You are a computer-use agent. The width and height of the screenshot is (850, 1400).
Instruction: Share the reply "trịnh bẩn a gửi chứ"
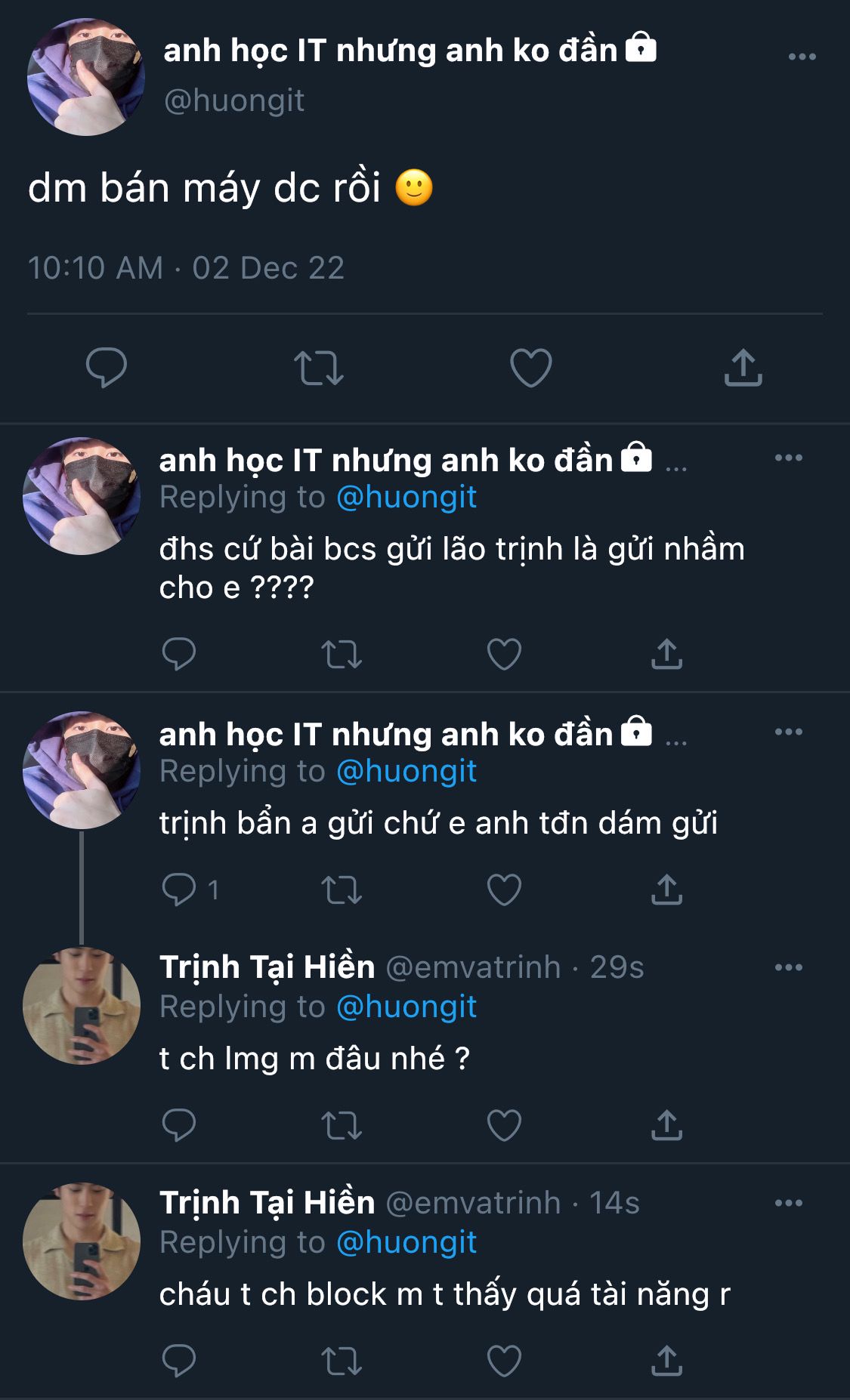click(x=666, y=890)
